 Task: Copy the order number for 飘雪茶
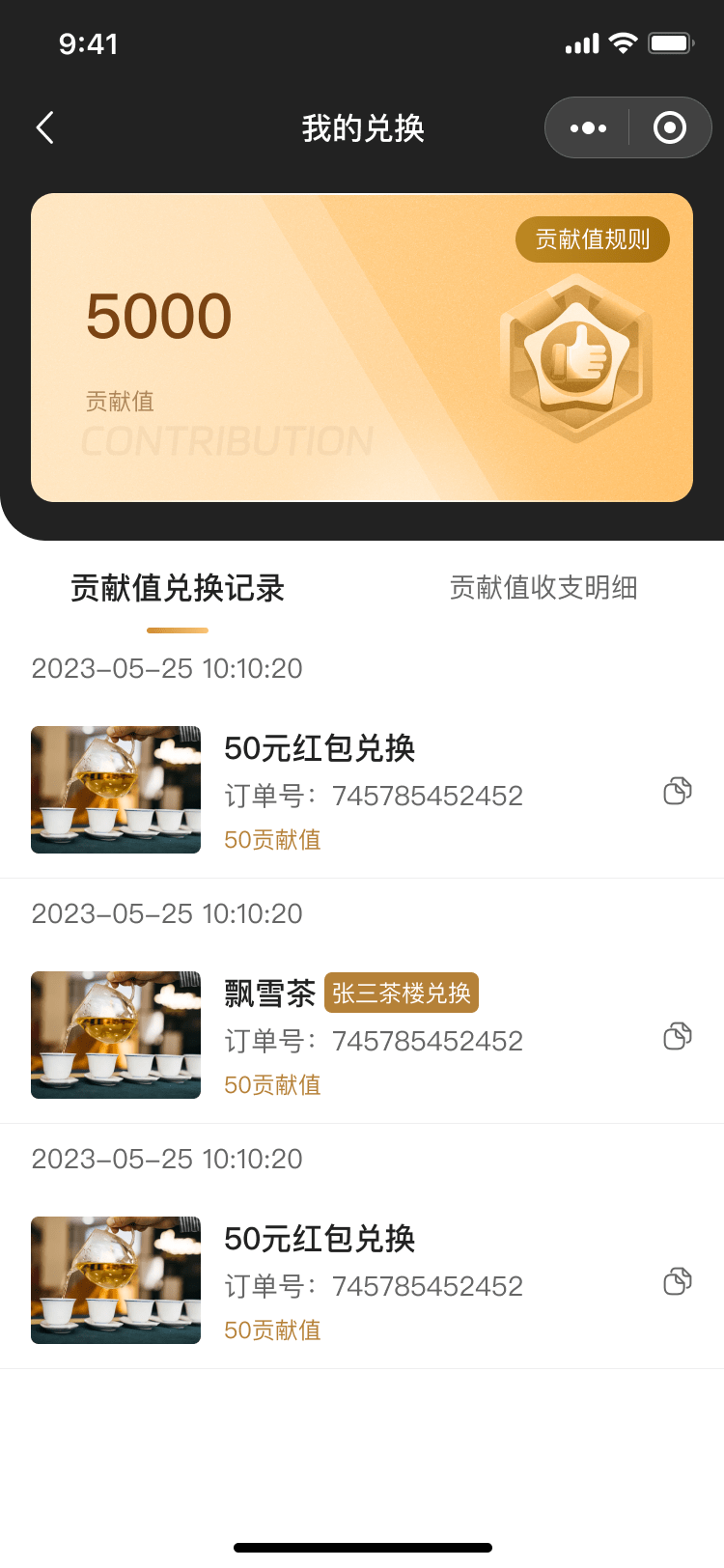pos(678,1036)
